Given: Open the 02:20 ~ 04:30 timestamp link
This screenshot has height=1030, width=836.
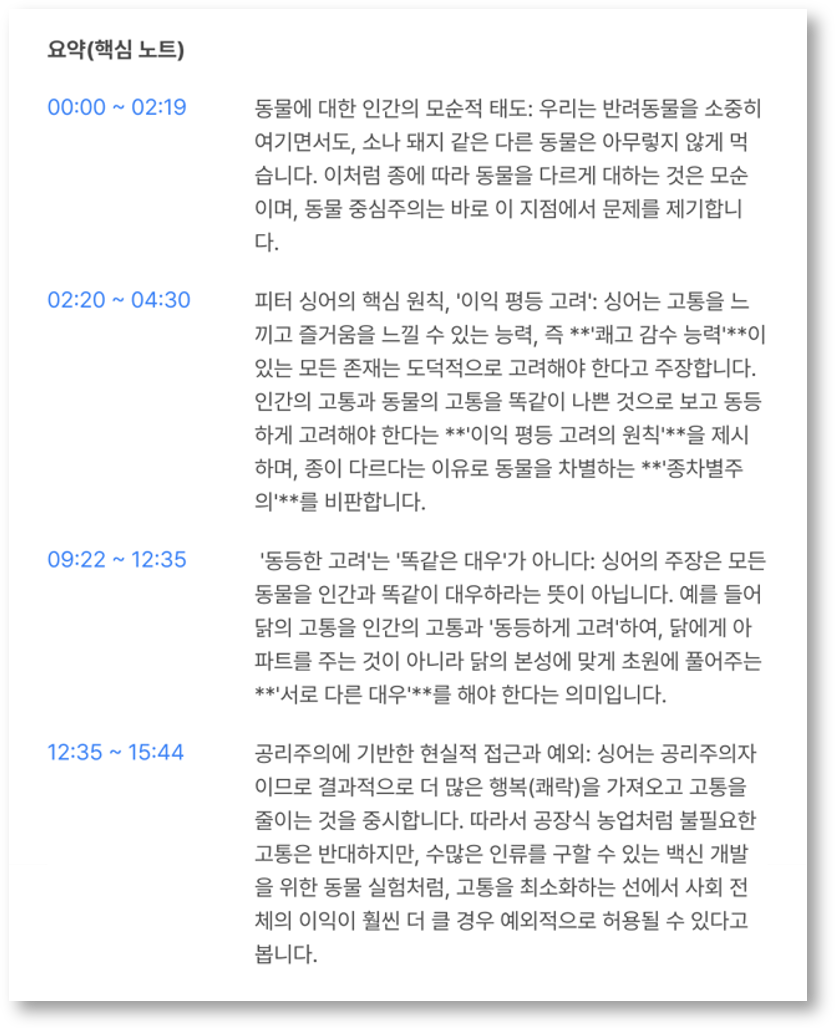Looking at the screenshot, I should pos(119,300).
